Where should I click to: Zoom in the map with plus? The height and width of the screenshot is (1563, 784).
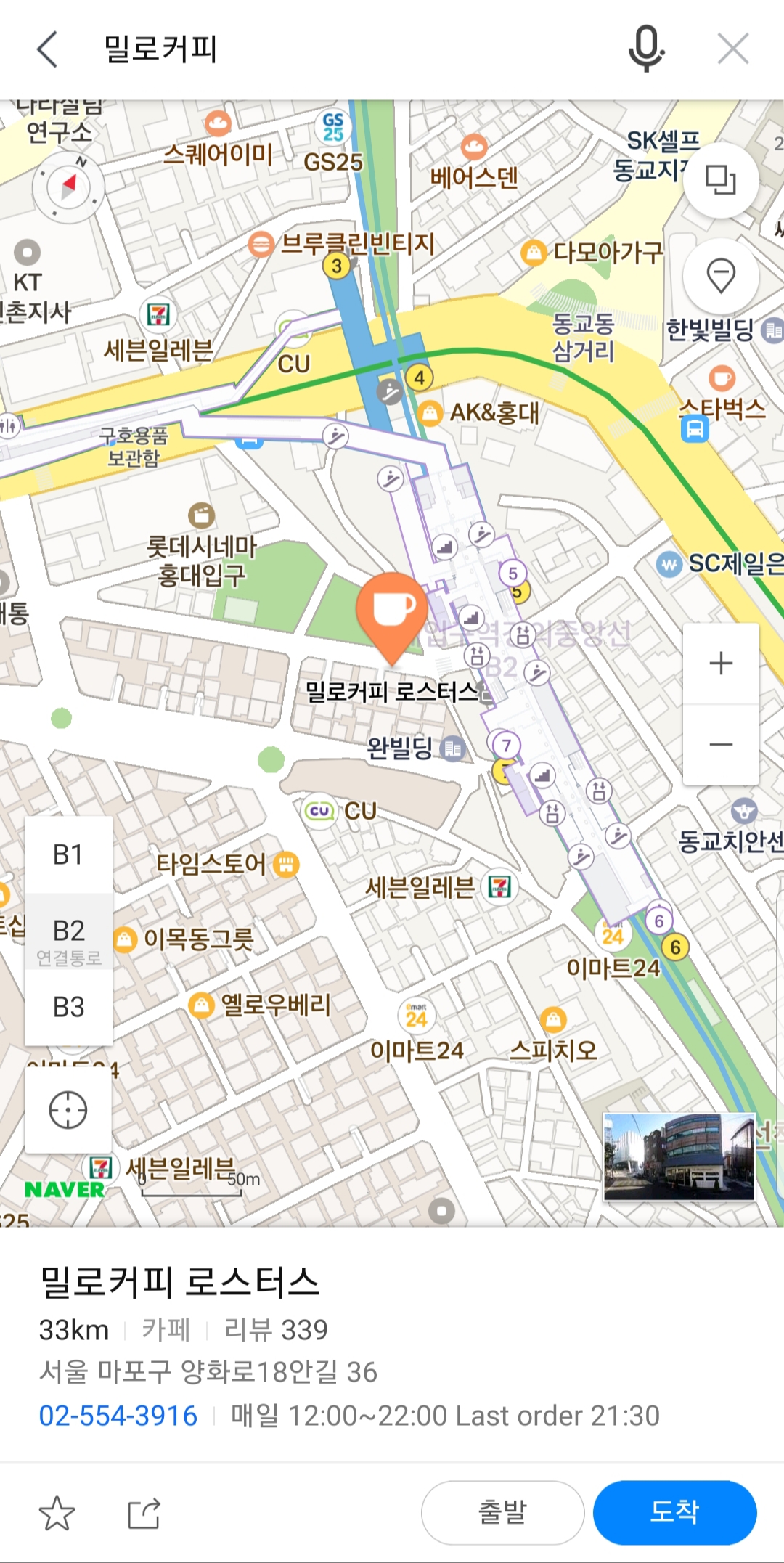coord(720,663)
